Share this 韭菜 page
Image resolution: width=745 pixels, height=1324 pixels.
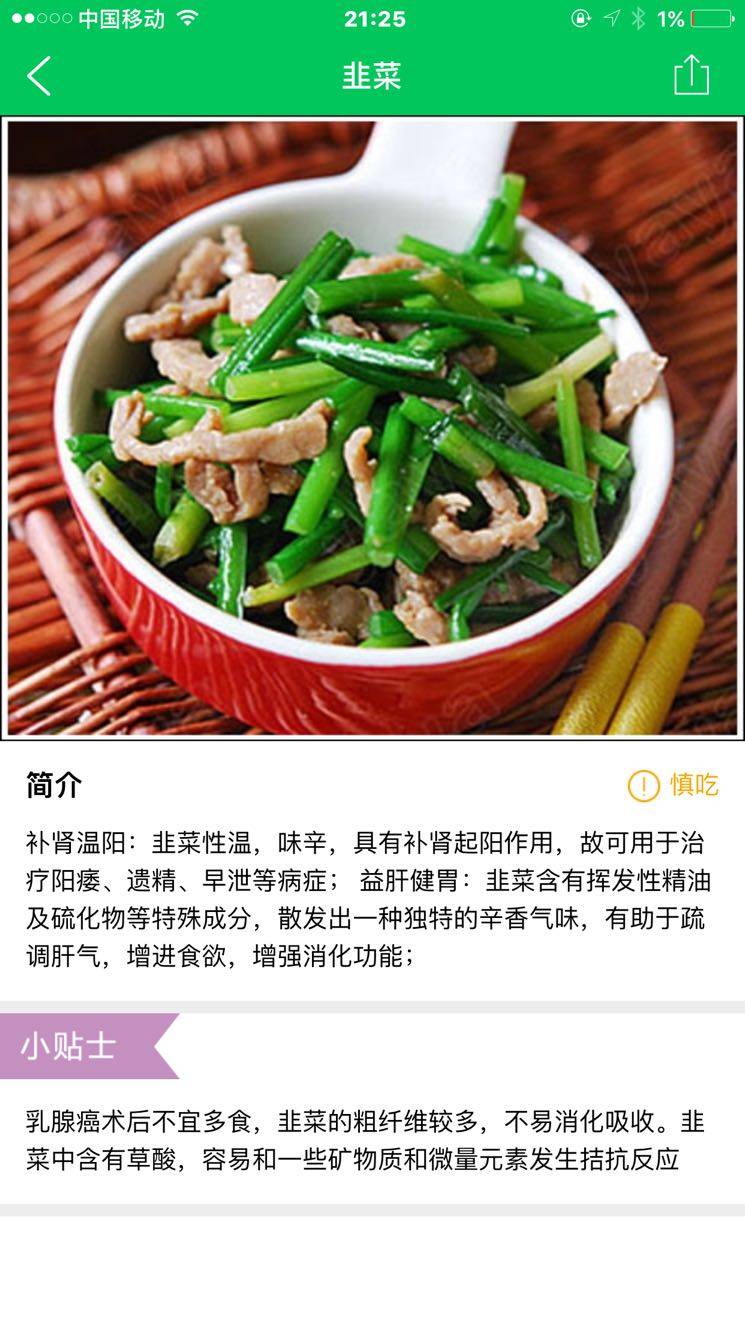[x=691, y=75]
